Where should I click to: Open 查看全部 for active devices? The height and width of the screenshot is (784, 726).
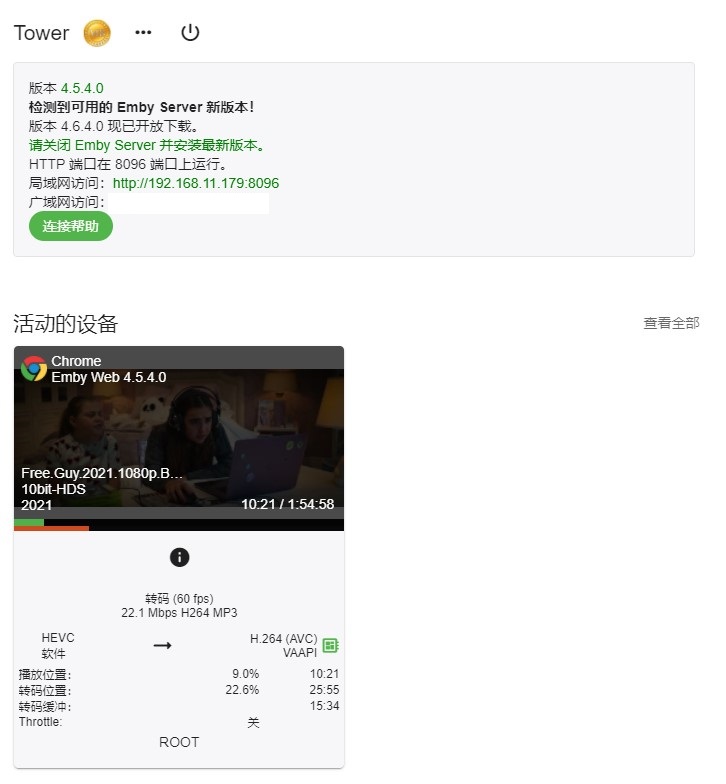tap(671, 323)
